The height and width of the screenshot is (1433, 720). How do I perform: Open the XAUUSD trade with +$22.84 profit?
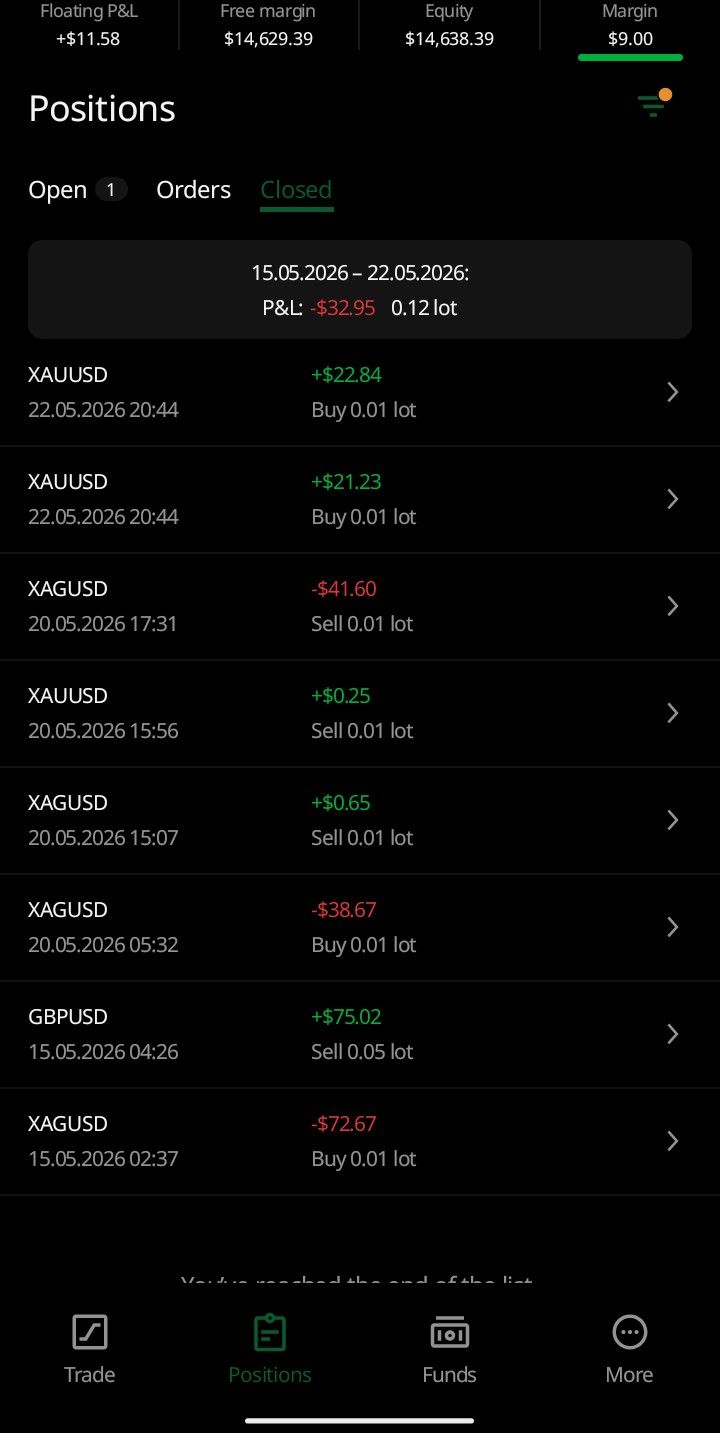(x=360, y=393)
